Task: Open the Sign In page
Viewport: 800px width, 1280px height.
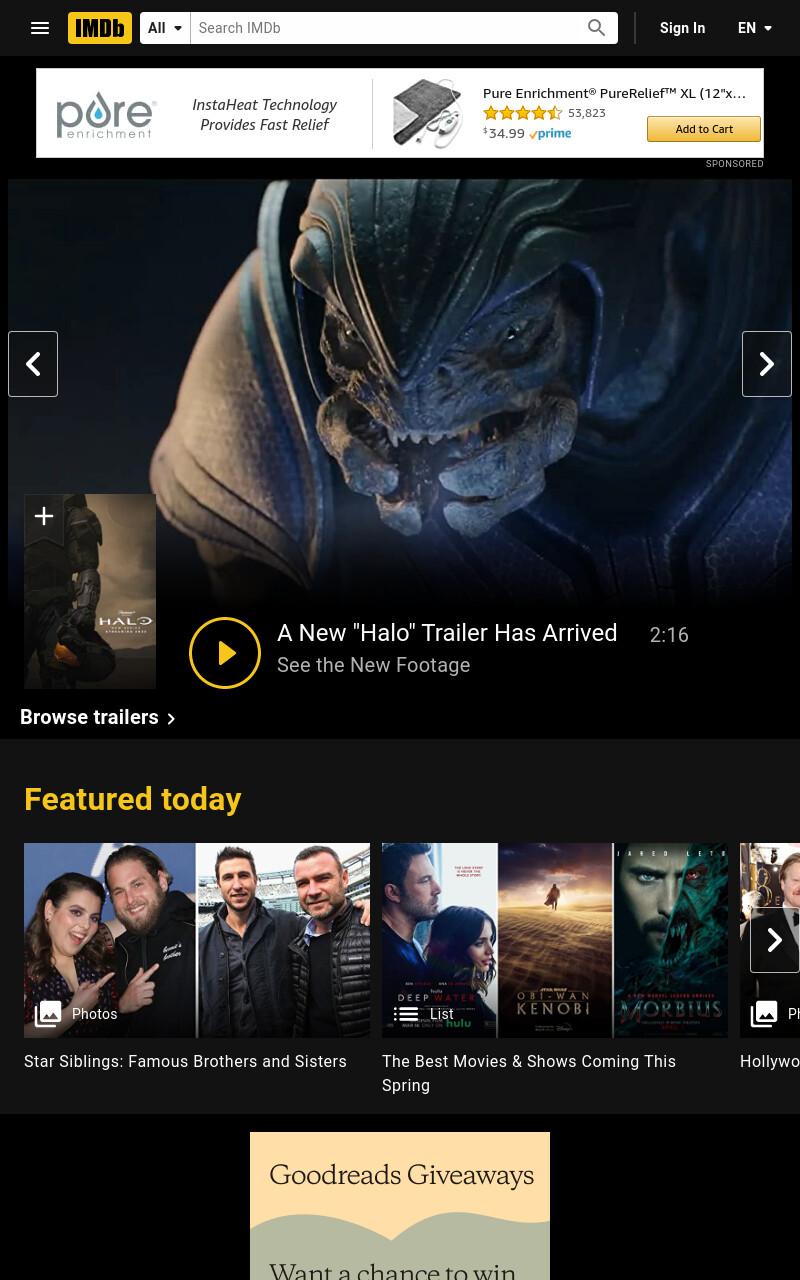Action: pos(682,28)
